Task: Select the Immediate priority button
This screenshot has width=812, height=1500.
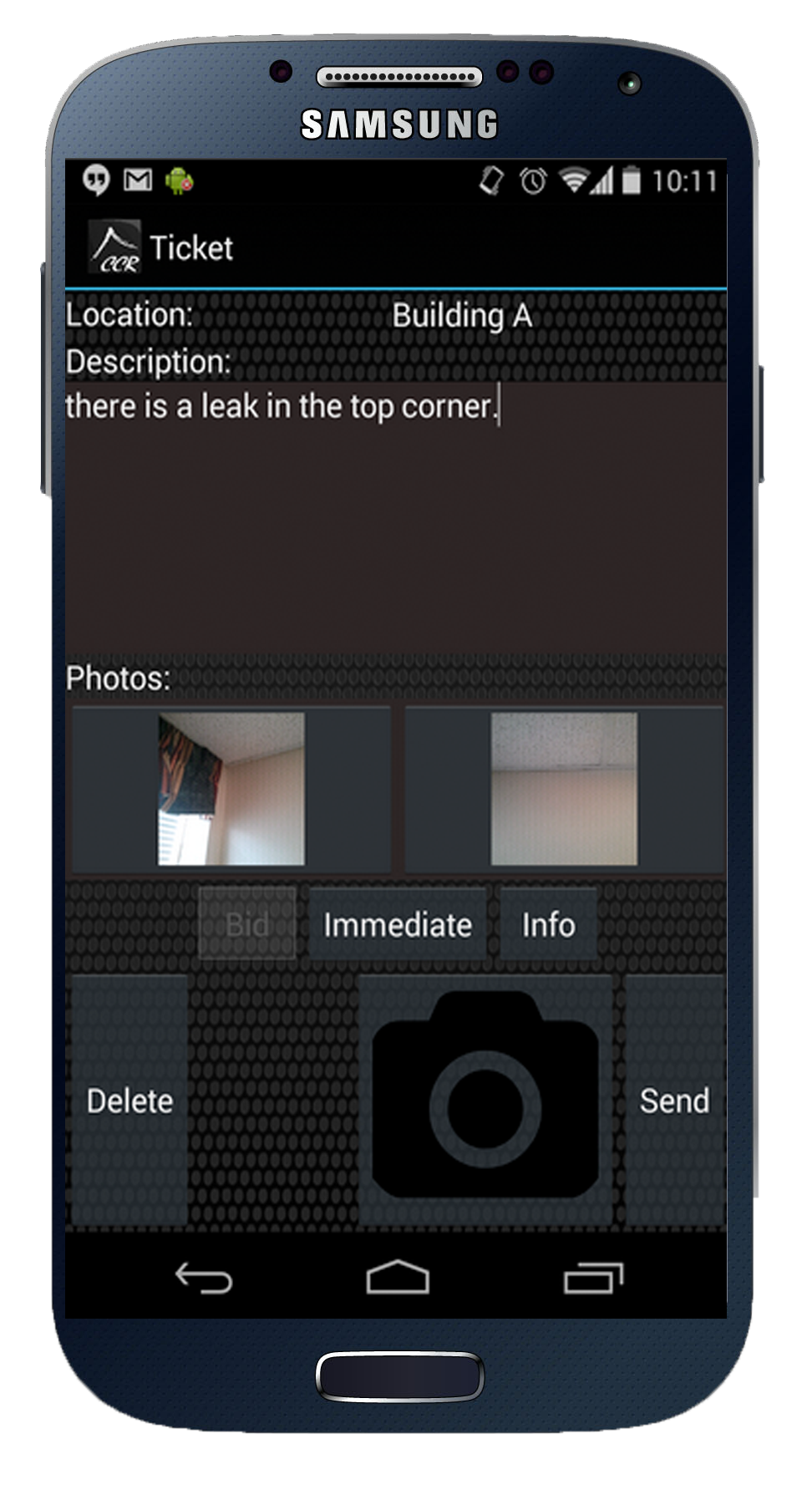Action: click(x=398, y=924)
